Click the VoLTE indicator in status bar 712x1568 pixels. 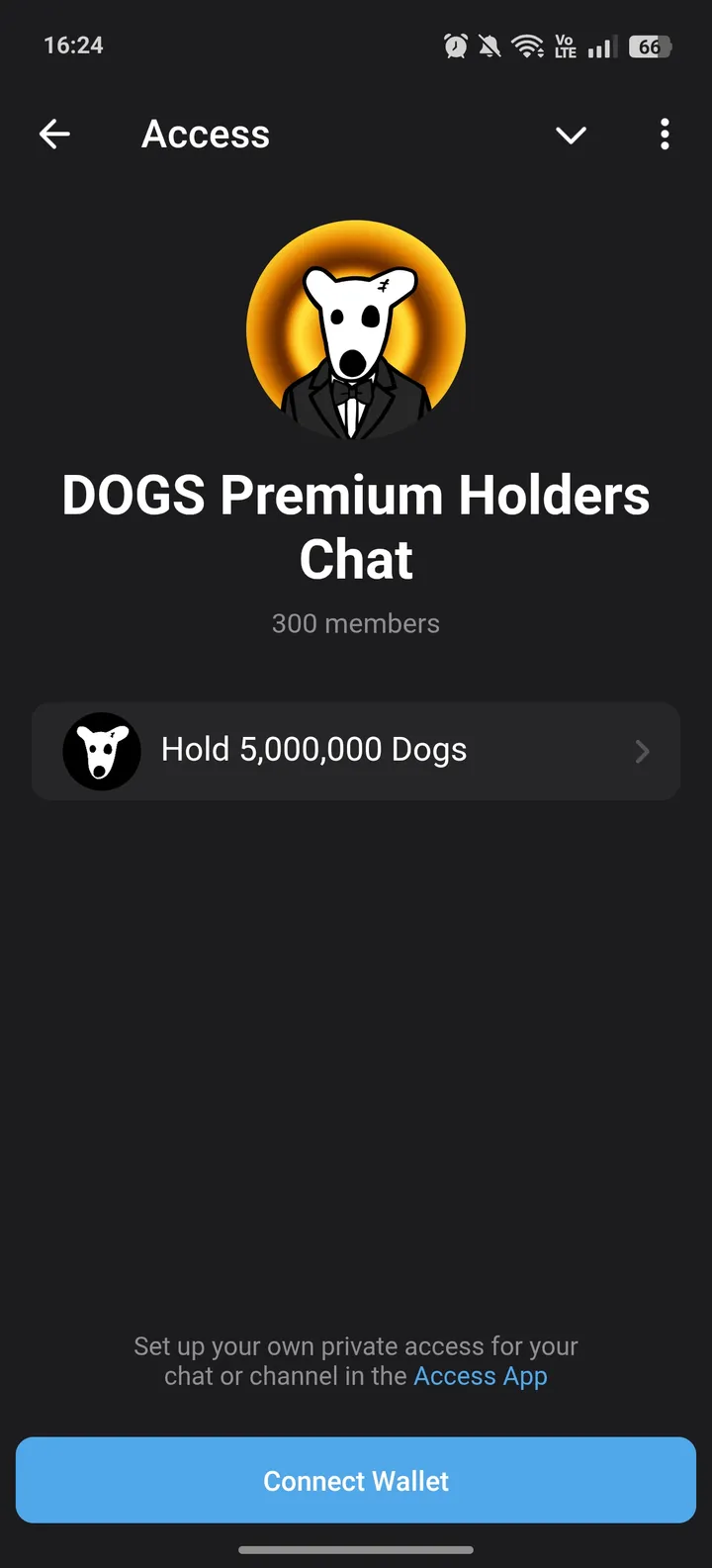click(565, 45)
